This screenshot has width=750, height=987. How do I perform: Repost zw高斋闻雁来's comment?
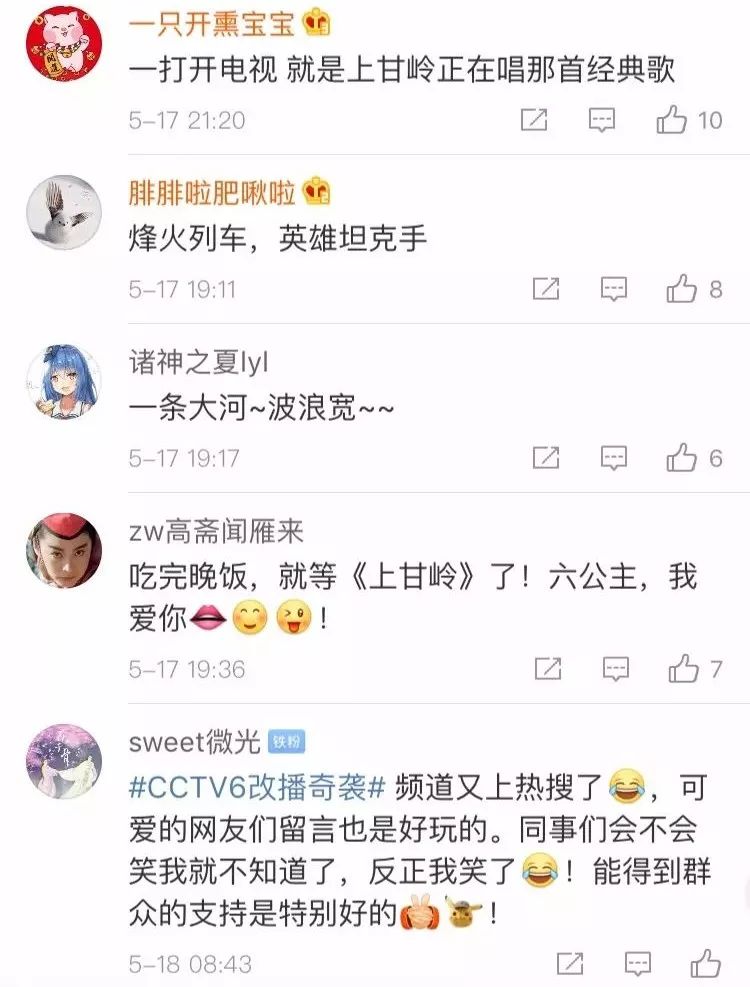547,668
